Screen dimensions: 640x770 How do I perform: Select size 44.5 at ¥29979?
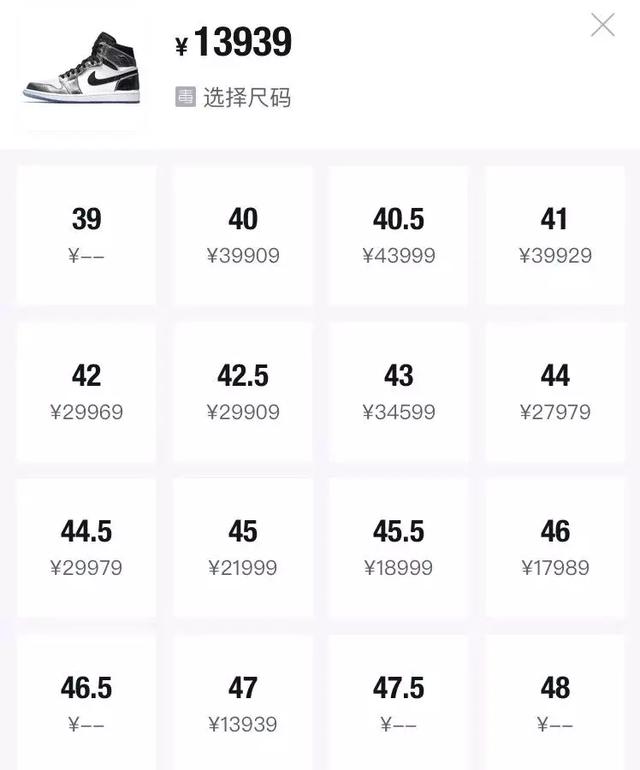87,547
